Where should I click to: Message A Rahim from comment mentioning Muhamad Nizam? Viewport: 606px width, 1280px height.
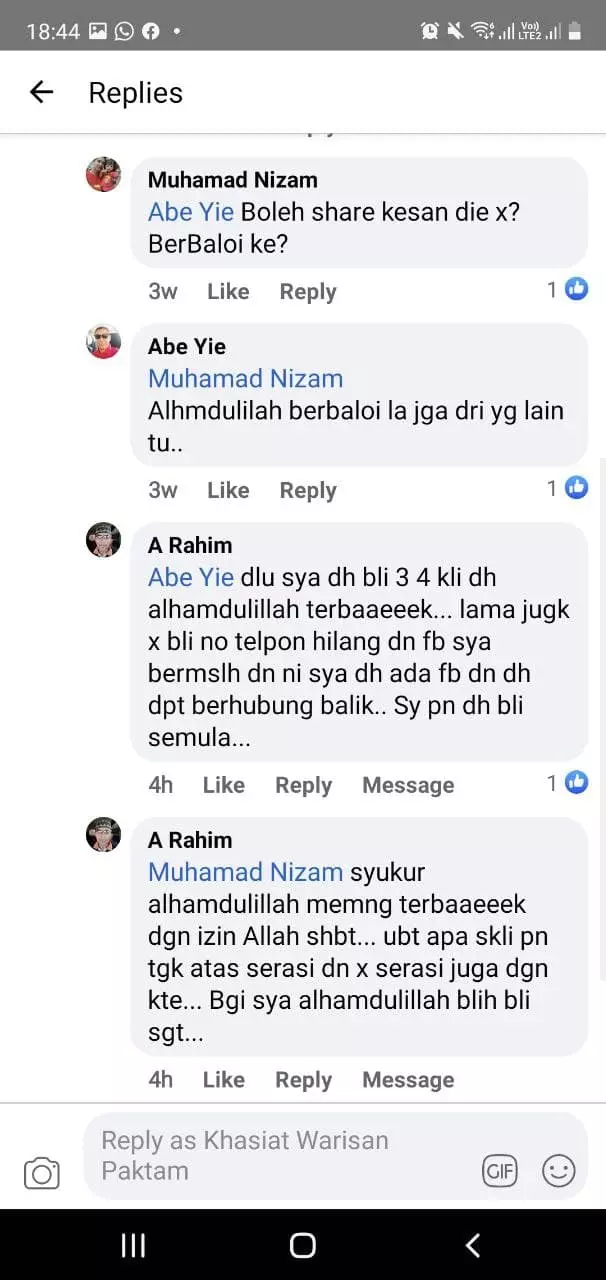[407, 1080]
